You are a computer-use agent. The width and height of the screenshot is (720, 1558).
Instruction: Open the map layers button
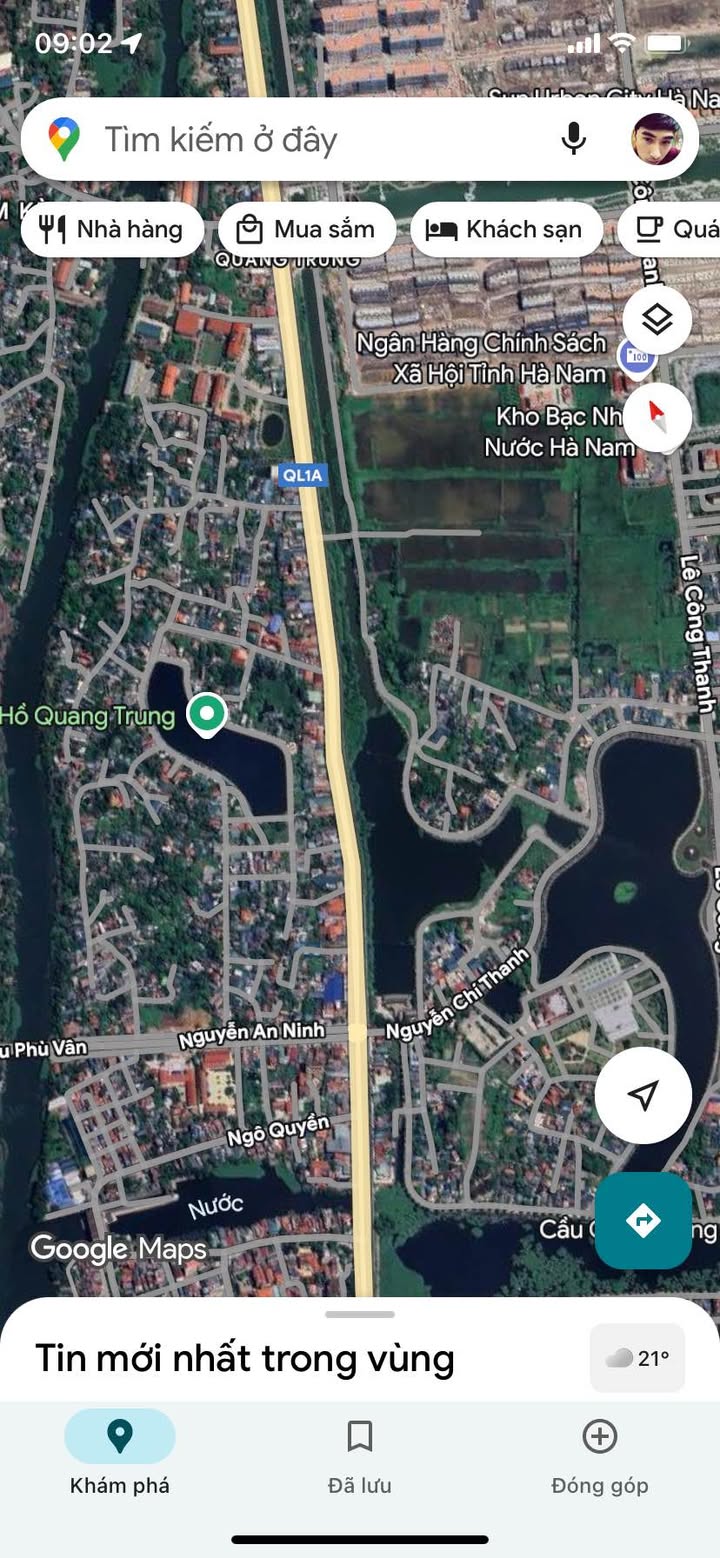[657, 320]
